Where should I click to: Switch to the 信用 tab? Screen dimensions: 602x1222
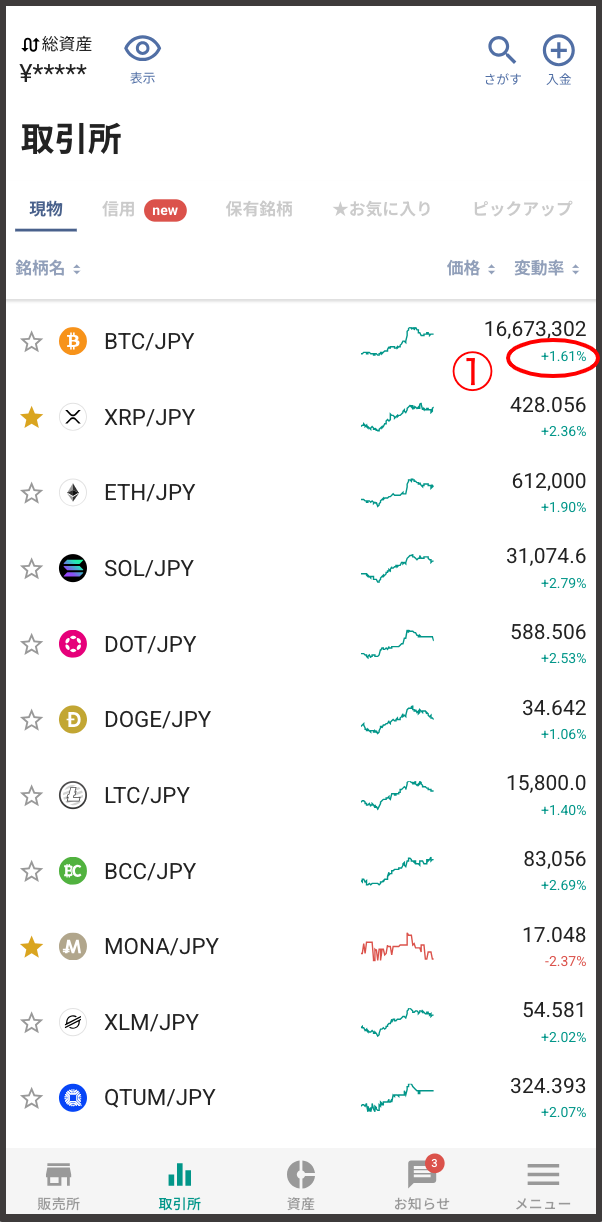[144, 209]
